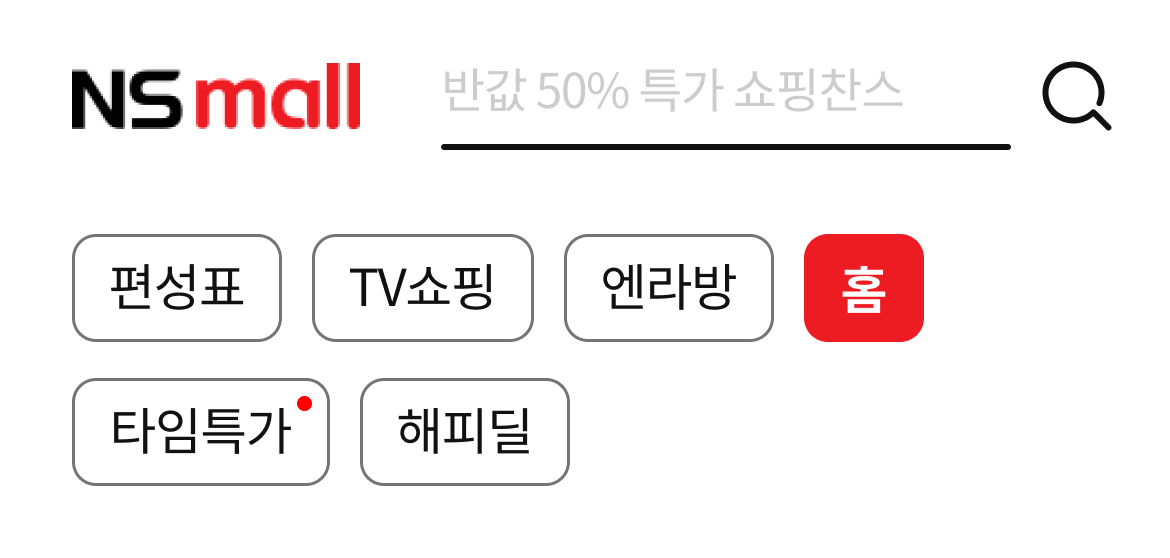Viewport: 1170px width, 558px height.
Task: Open the 편성표 schedule tab
Action: coord(177,288)
